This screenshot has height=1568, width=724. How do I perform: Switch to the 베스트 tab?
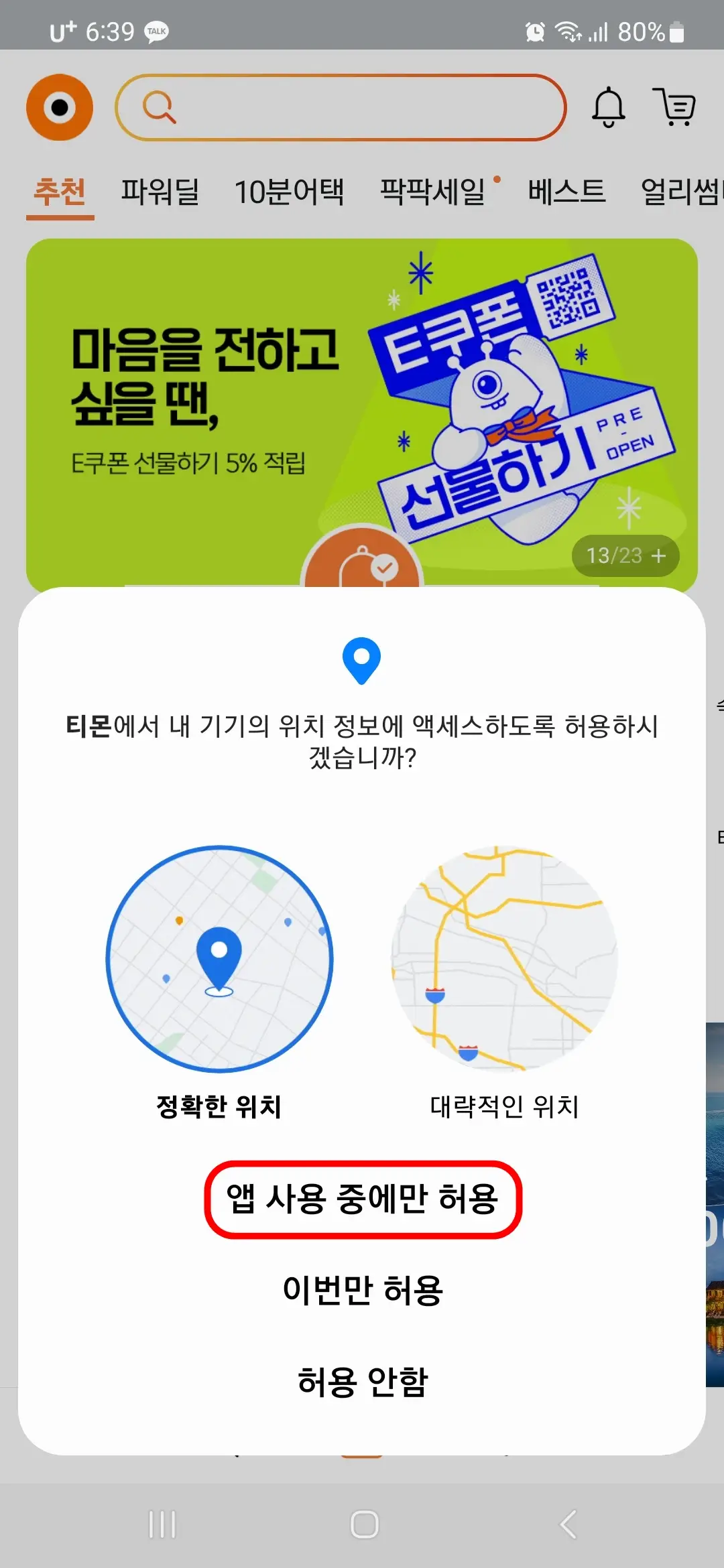[566, 192]
